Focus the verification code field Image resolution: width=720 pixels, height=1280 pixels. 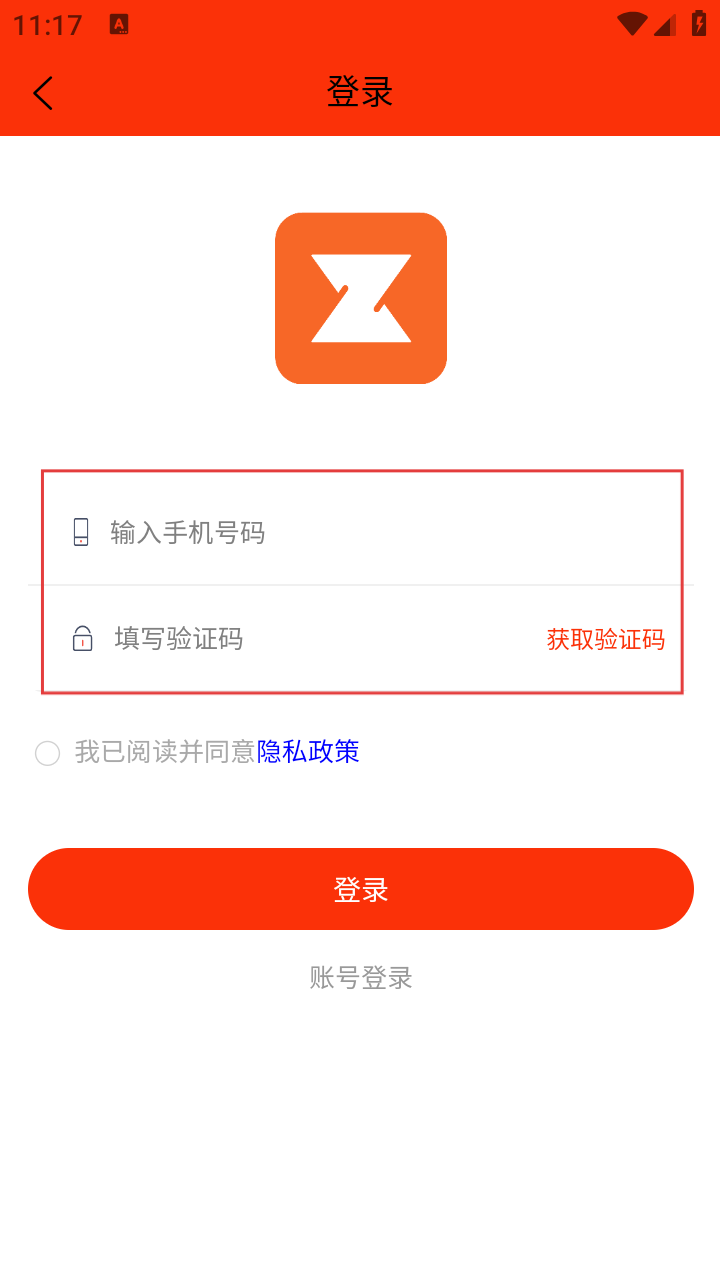(x=325, y=638)
